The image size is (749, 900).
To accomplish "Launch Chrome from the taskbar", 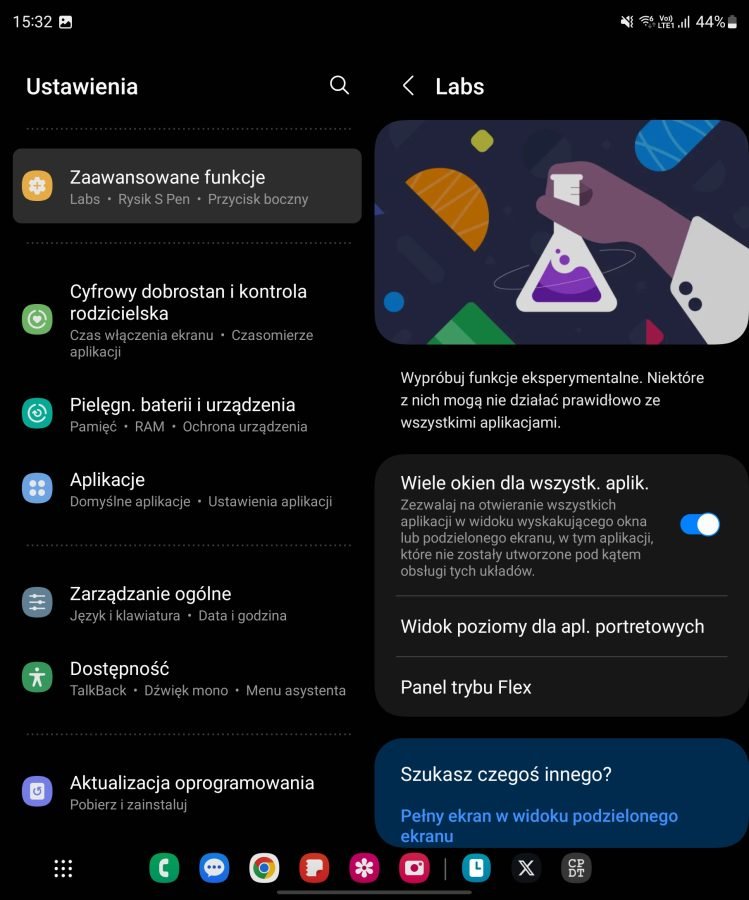I will tap(264, 868).
